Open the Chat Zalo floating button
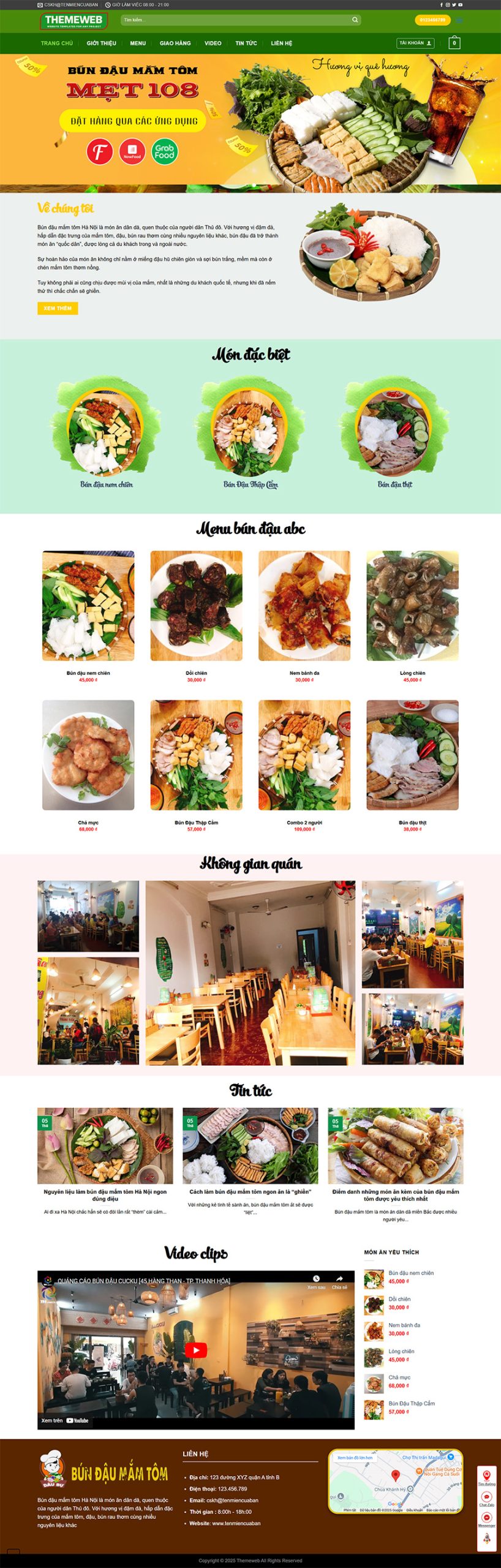Screen dimensions: 501x1568 pyautogui.click(x=487, y=1496)
